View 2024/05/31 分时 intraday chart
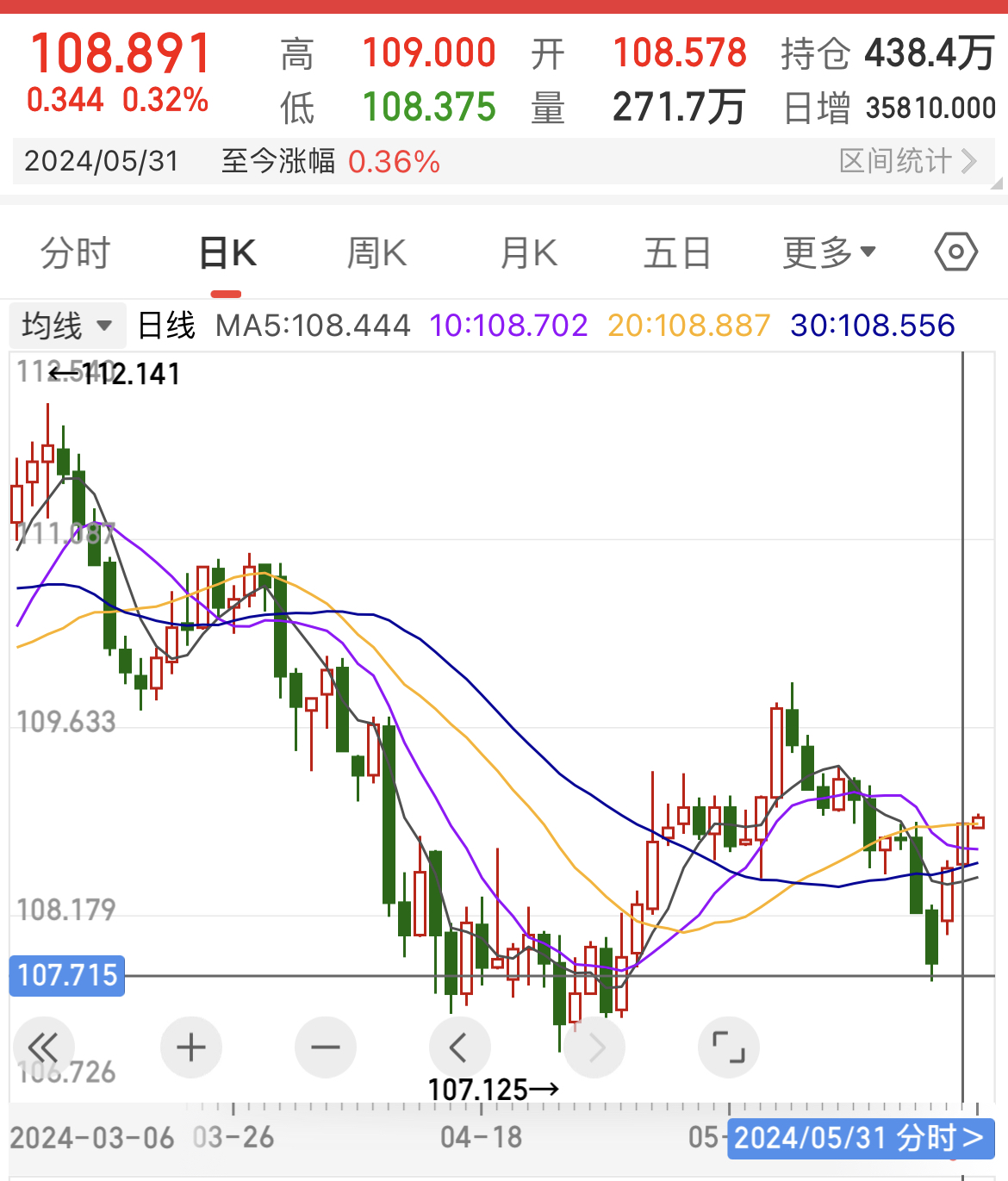 (x=860, y=1138)
